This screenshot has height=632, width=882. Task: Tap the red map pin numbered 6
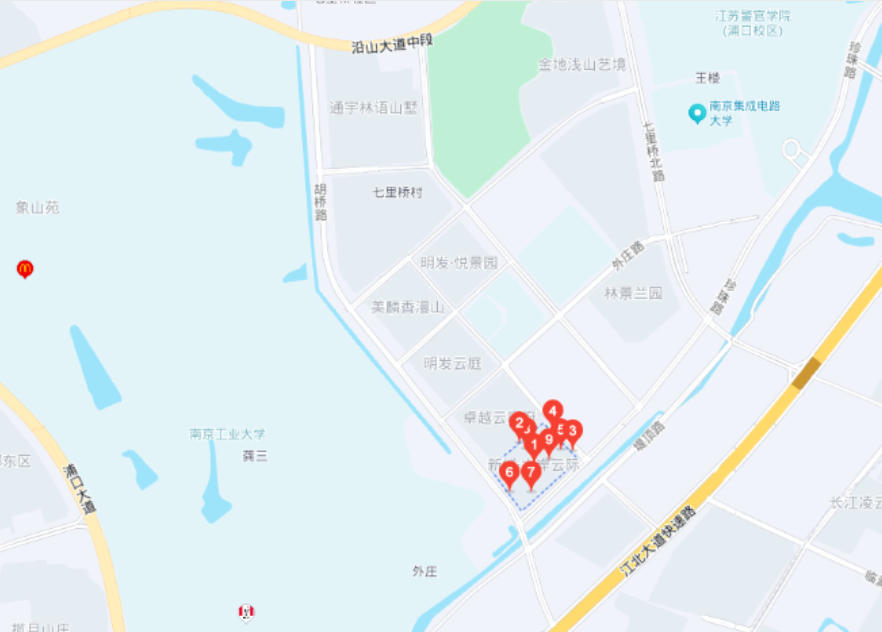(510, 473)
